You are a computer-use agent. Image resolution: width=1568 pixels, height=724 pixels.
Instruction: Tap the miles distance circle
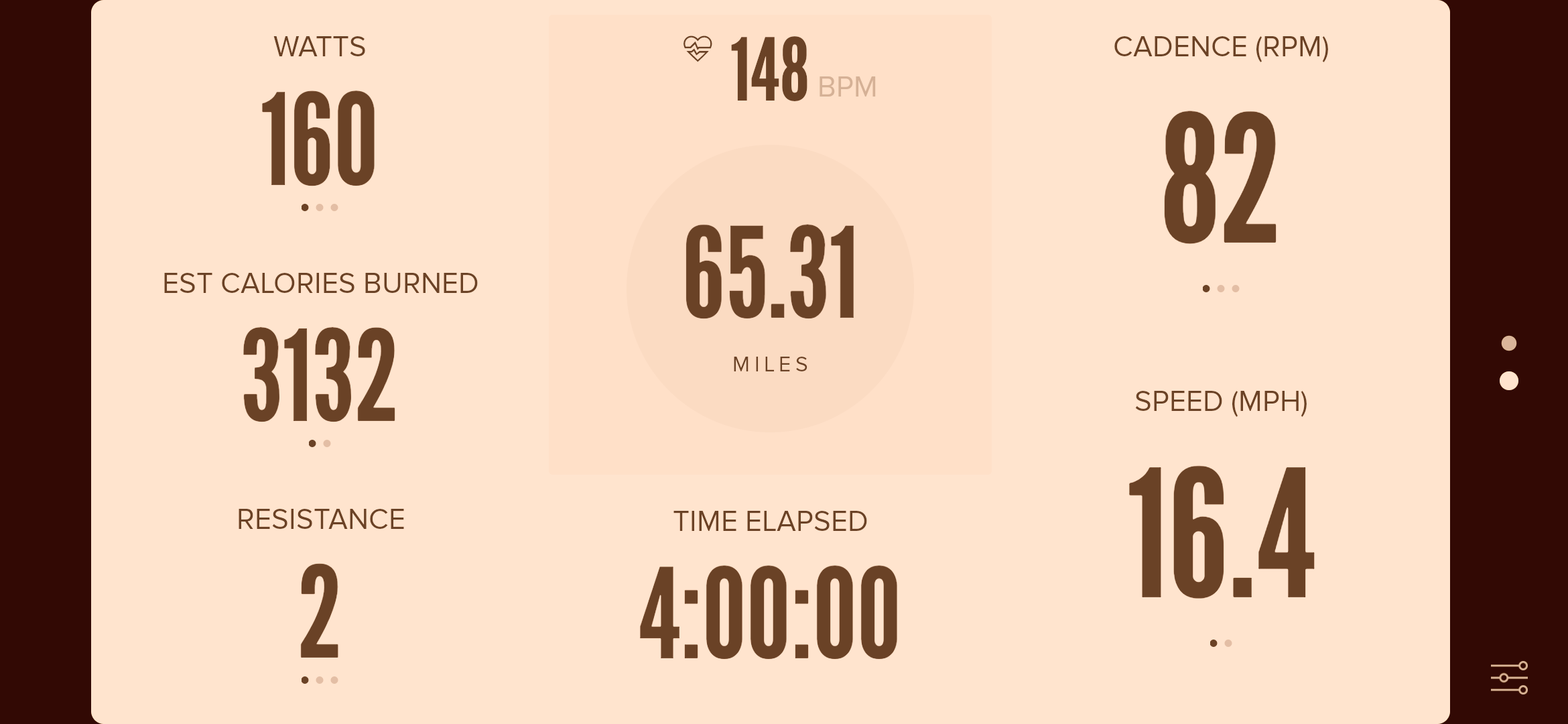(x=770, y=288)
